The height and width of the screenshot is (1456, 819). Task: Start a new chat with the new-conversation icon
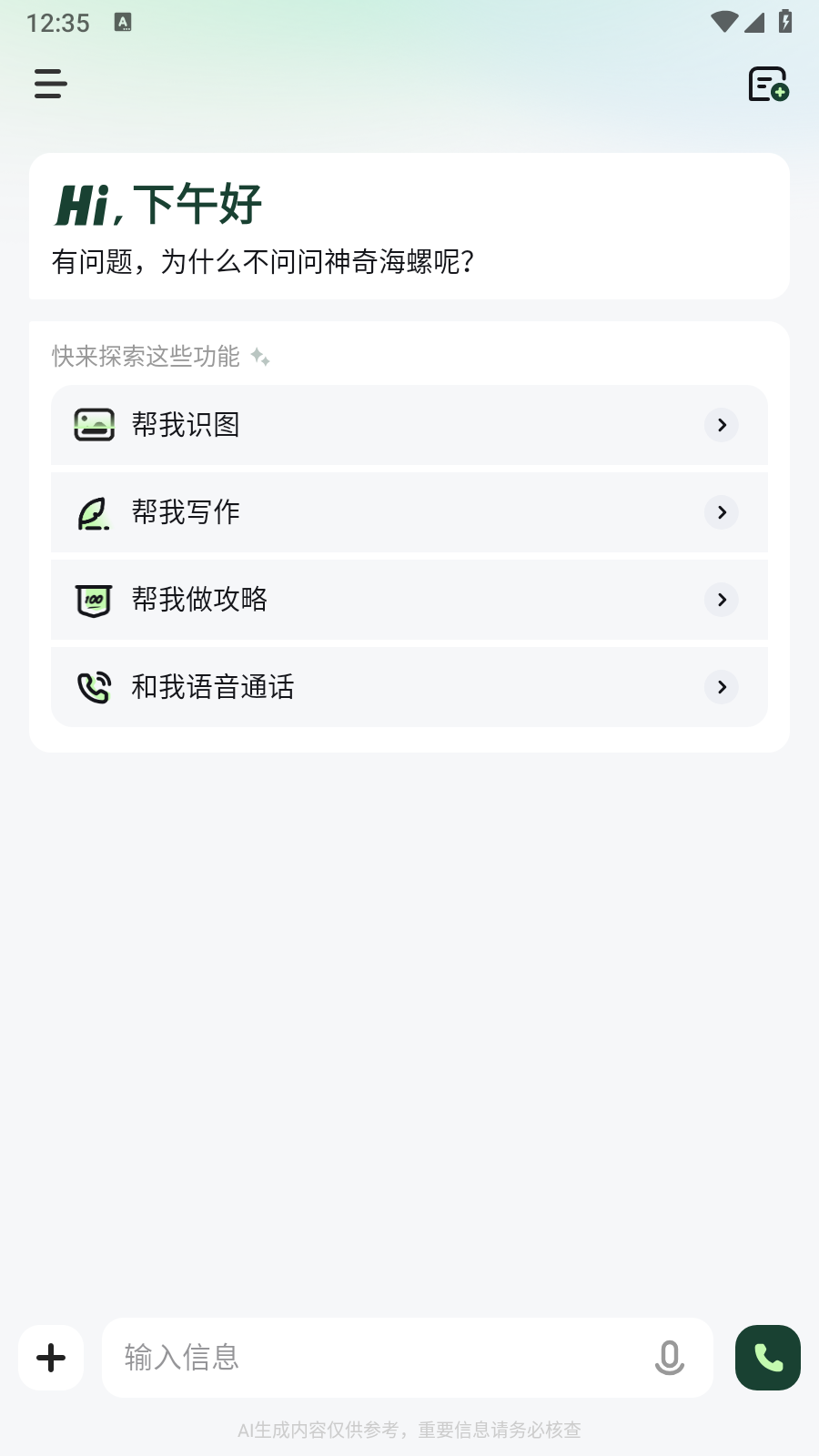(x=765, y=84)
